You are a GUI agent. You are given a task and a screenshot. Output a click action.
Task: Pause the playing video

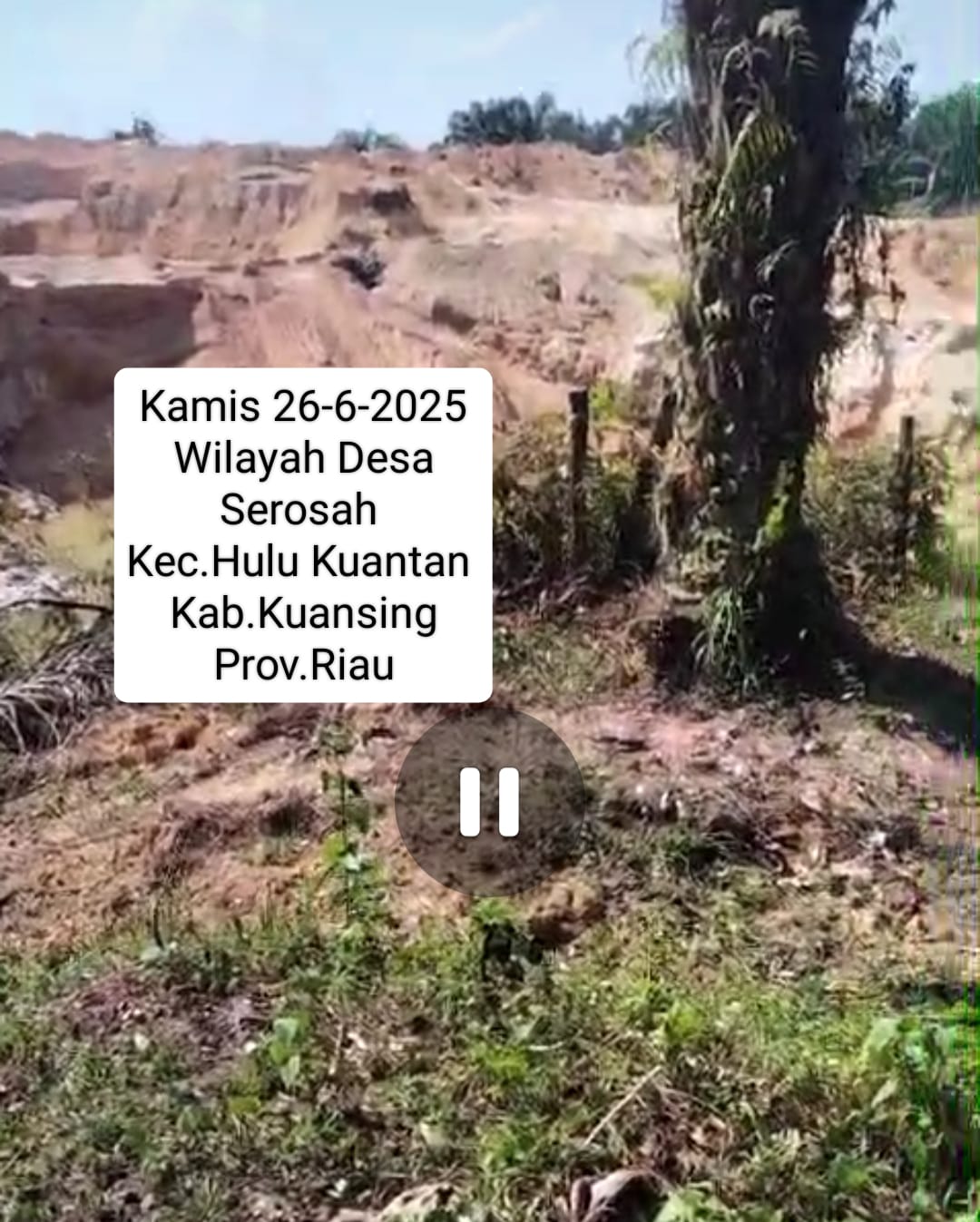coord(490,802)
